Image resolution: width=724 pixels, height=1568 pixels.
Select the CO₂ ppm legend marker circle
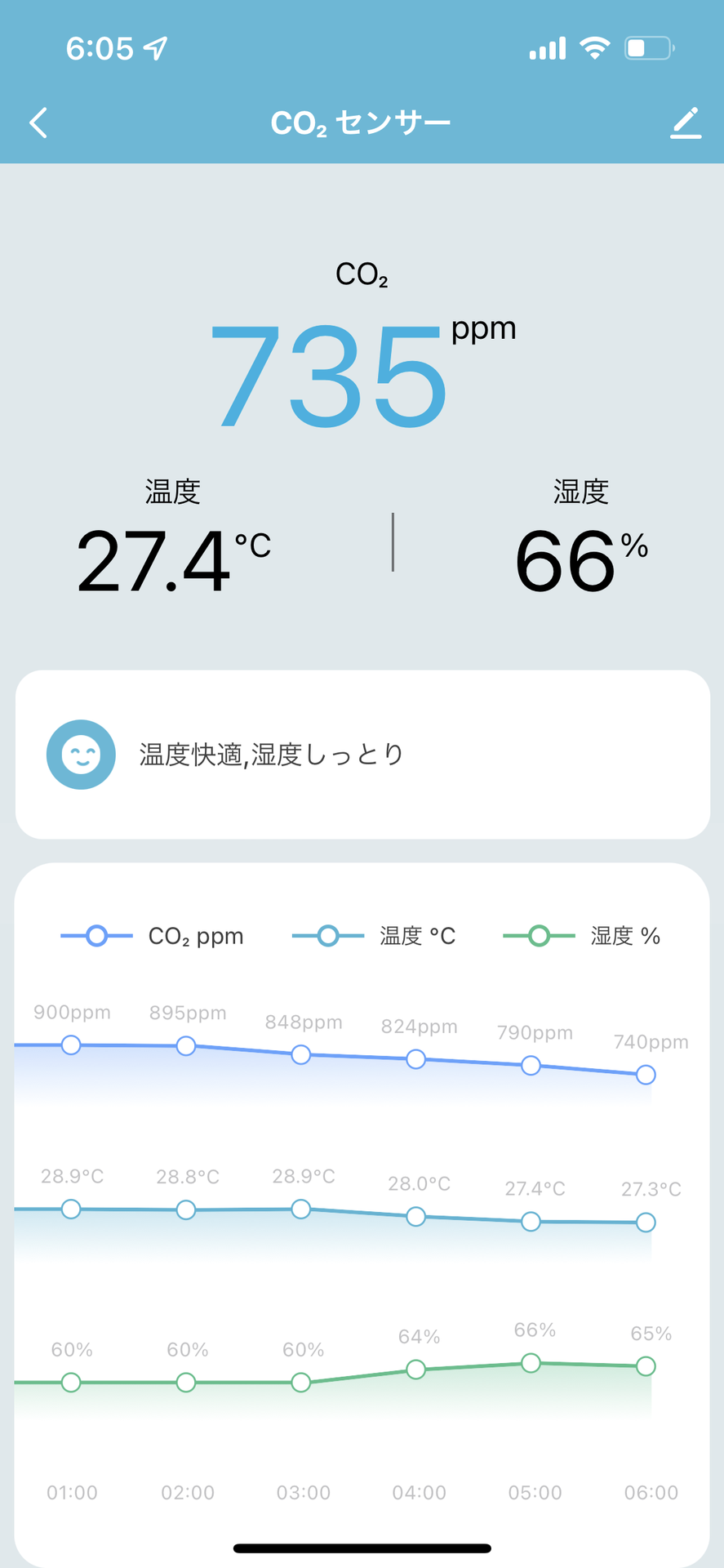(95, 936)
